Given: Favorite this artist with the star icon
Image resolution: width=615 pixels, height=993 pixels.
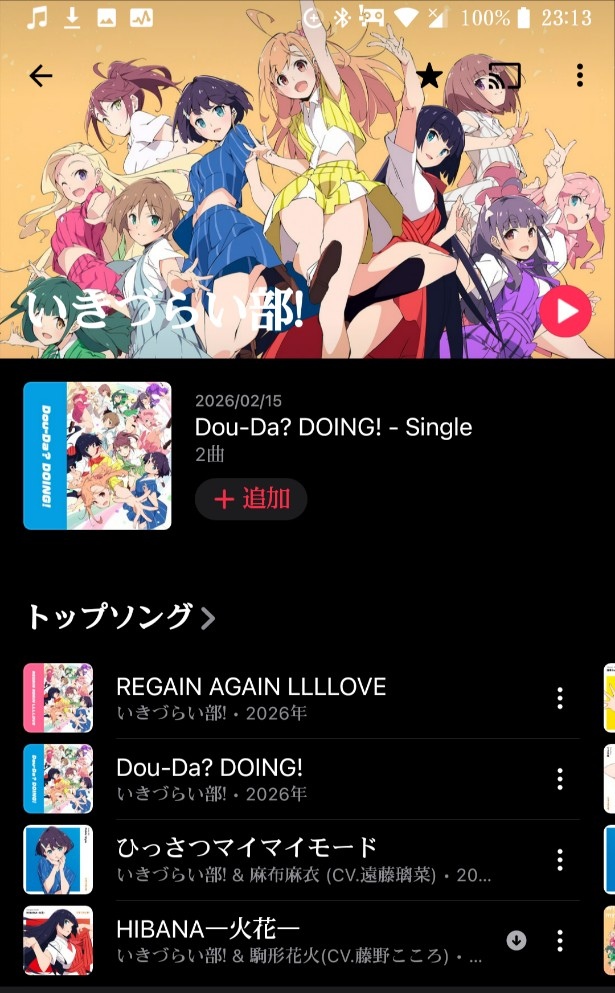Looking at the screenshot, I should [x=429, y=76].
